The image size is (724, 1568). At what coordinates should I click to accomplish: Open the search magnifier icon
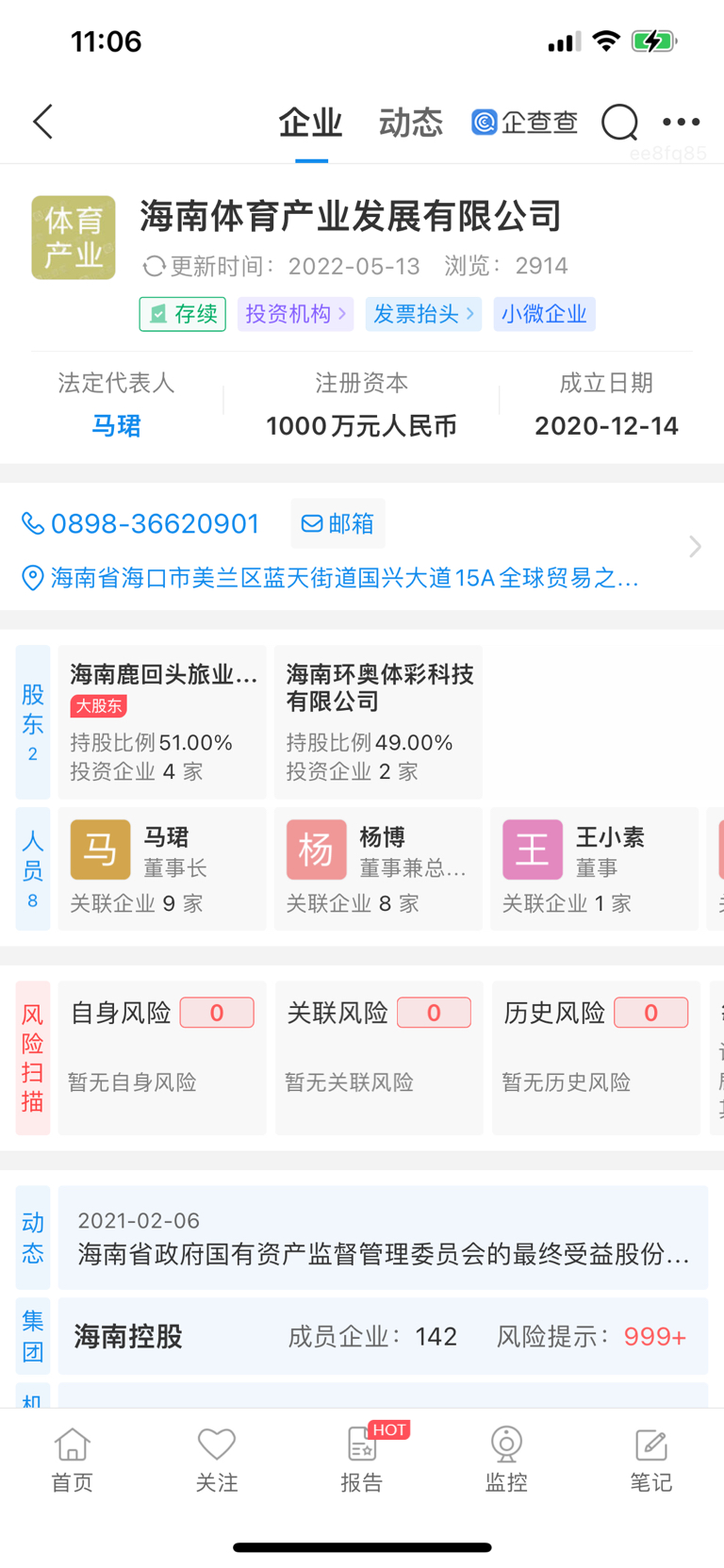pyautogui.click(x=618, y=122)
